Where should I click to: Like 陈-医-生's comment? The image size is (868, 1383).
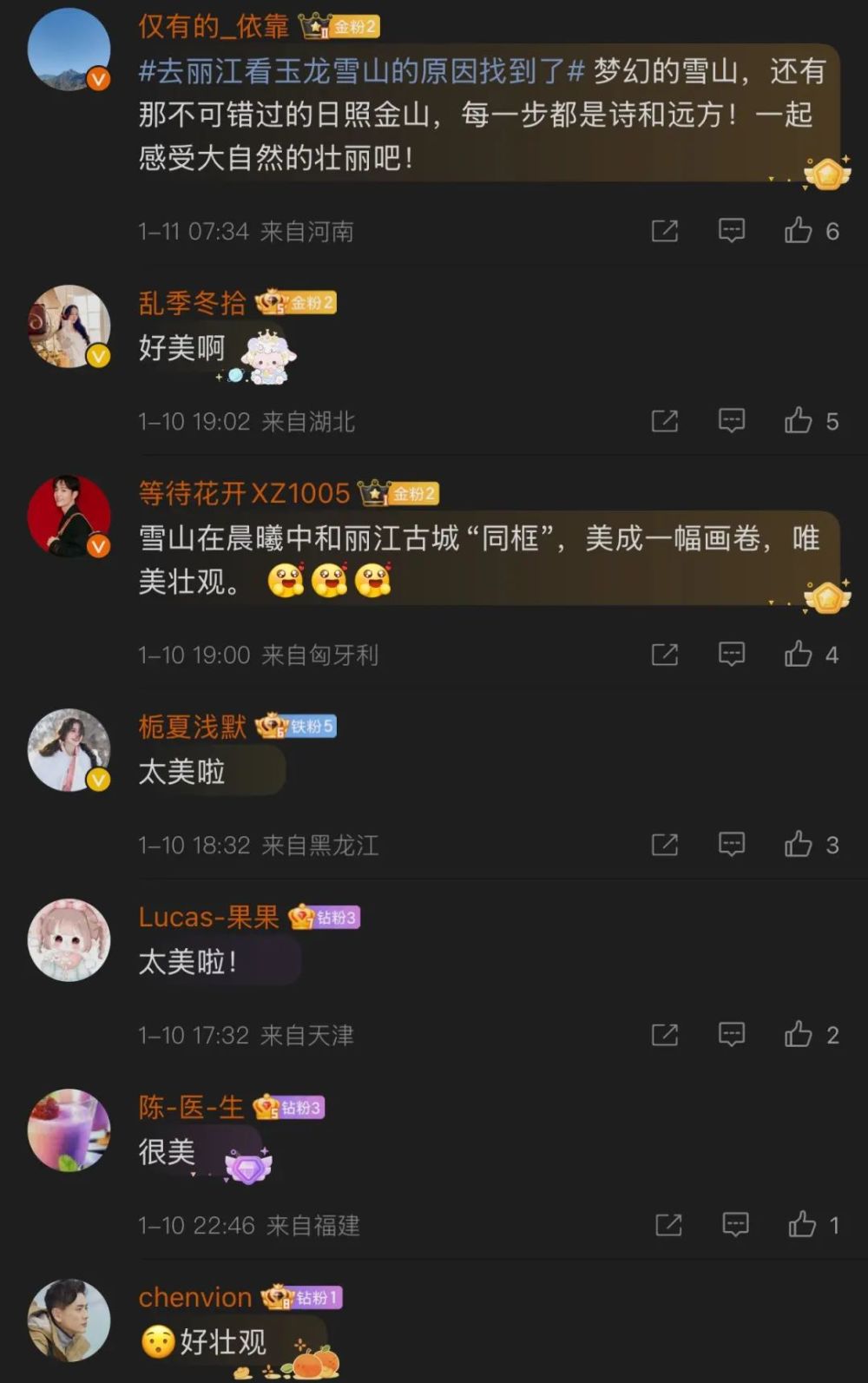[x=802, y=1225]
